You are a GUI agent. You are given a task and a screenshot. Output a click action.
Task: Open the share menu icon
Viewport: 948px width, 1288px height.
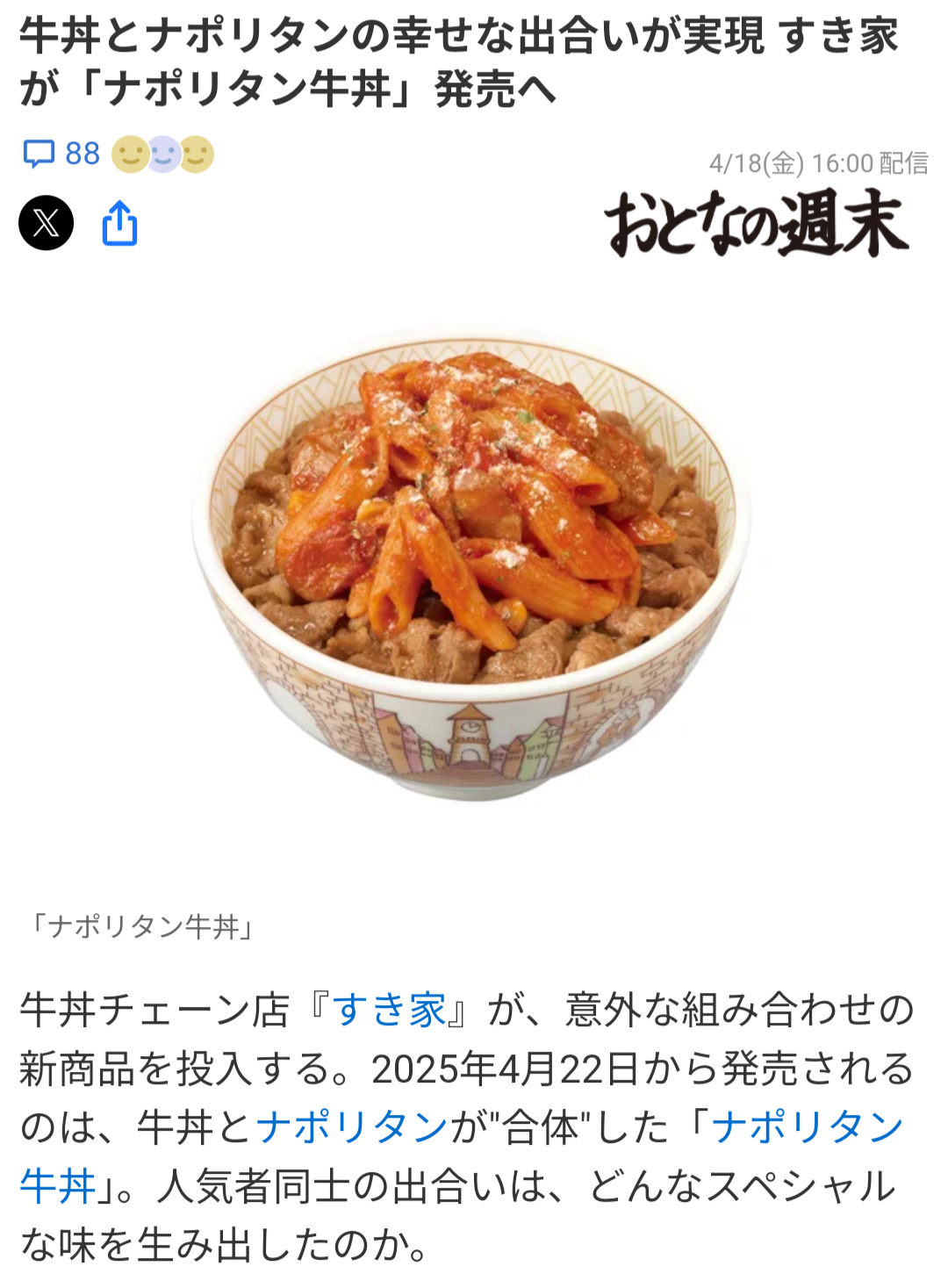click(x=120, y=223)
